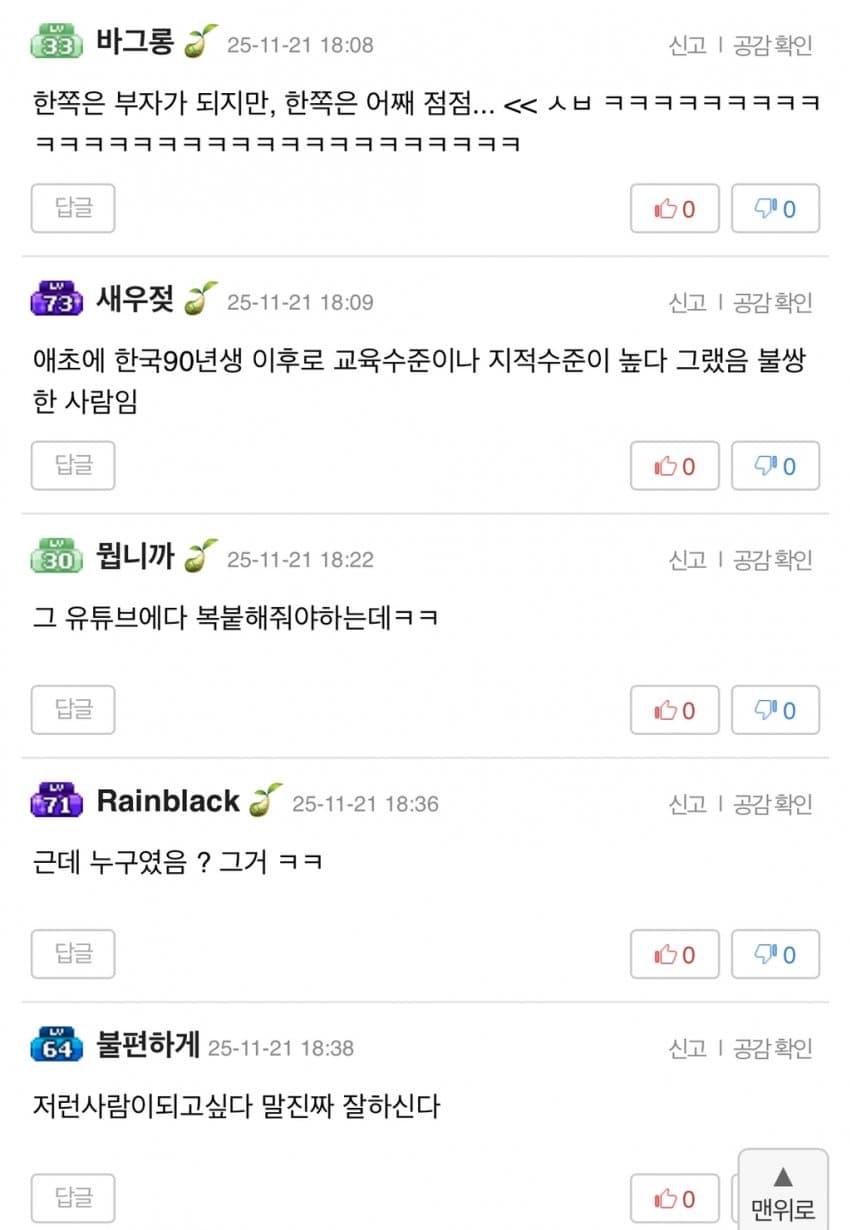The height and width of the screenshot is (1230, 850).
Task: Downvote 바그롱's comment
Action: coord(776,209)
